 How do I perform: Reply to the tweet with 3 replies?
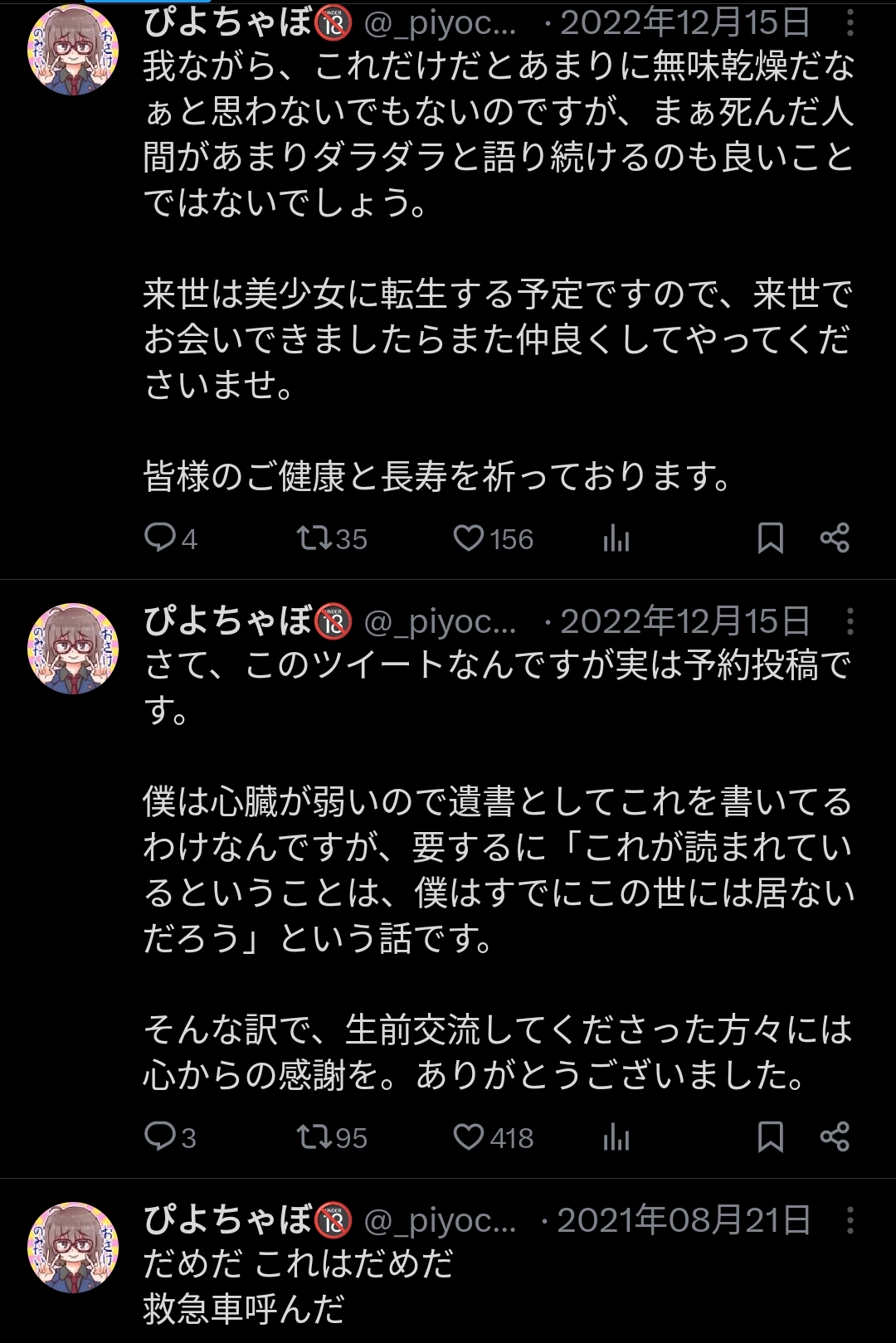(159, 1136)
